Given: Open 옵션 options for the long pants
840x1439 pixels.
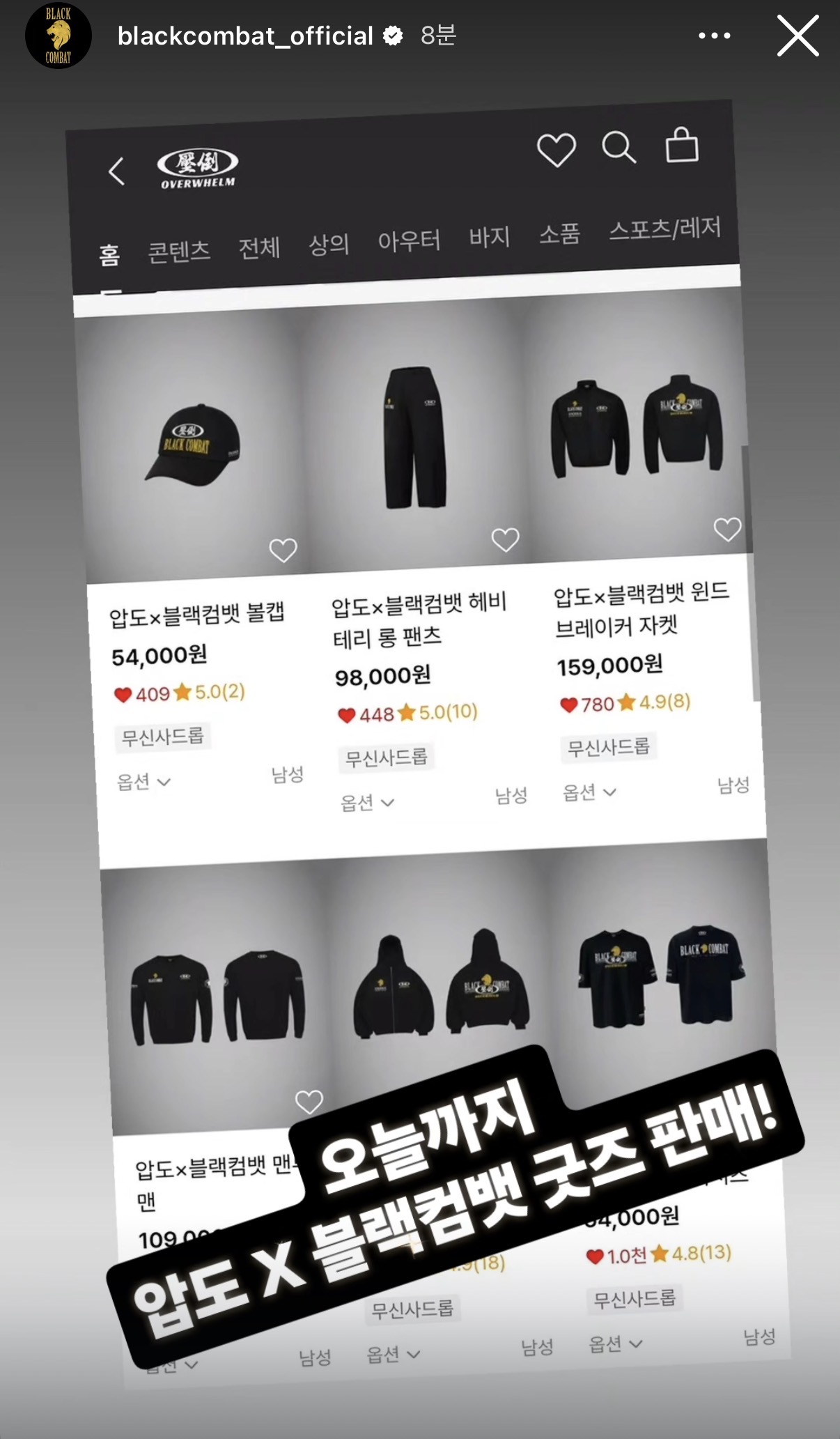Looking at the screenshot, I should (366, 801).
